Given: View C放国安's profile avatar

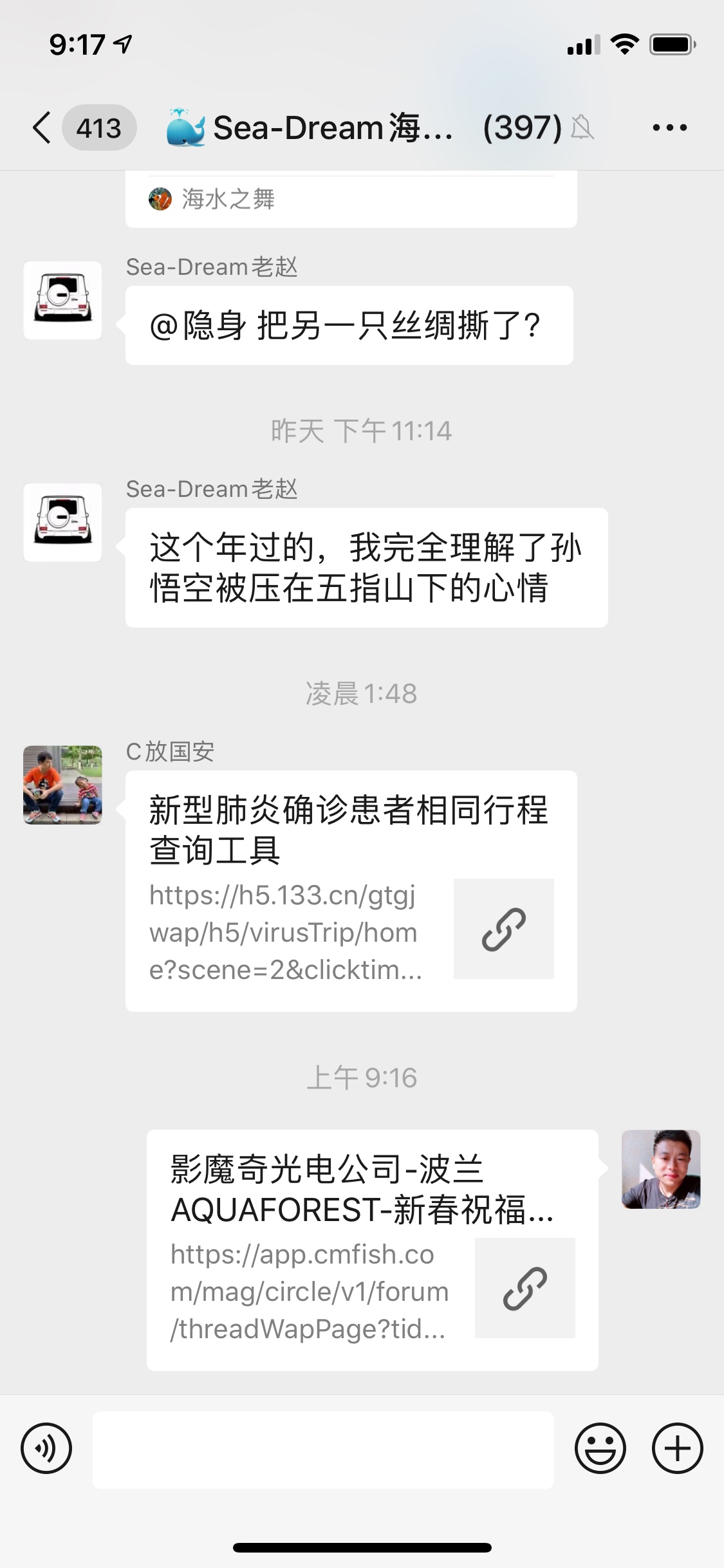Looking at the screenshot, I should (62, 785).
